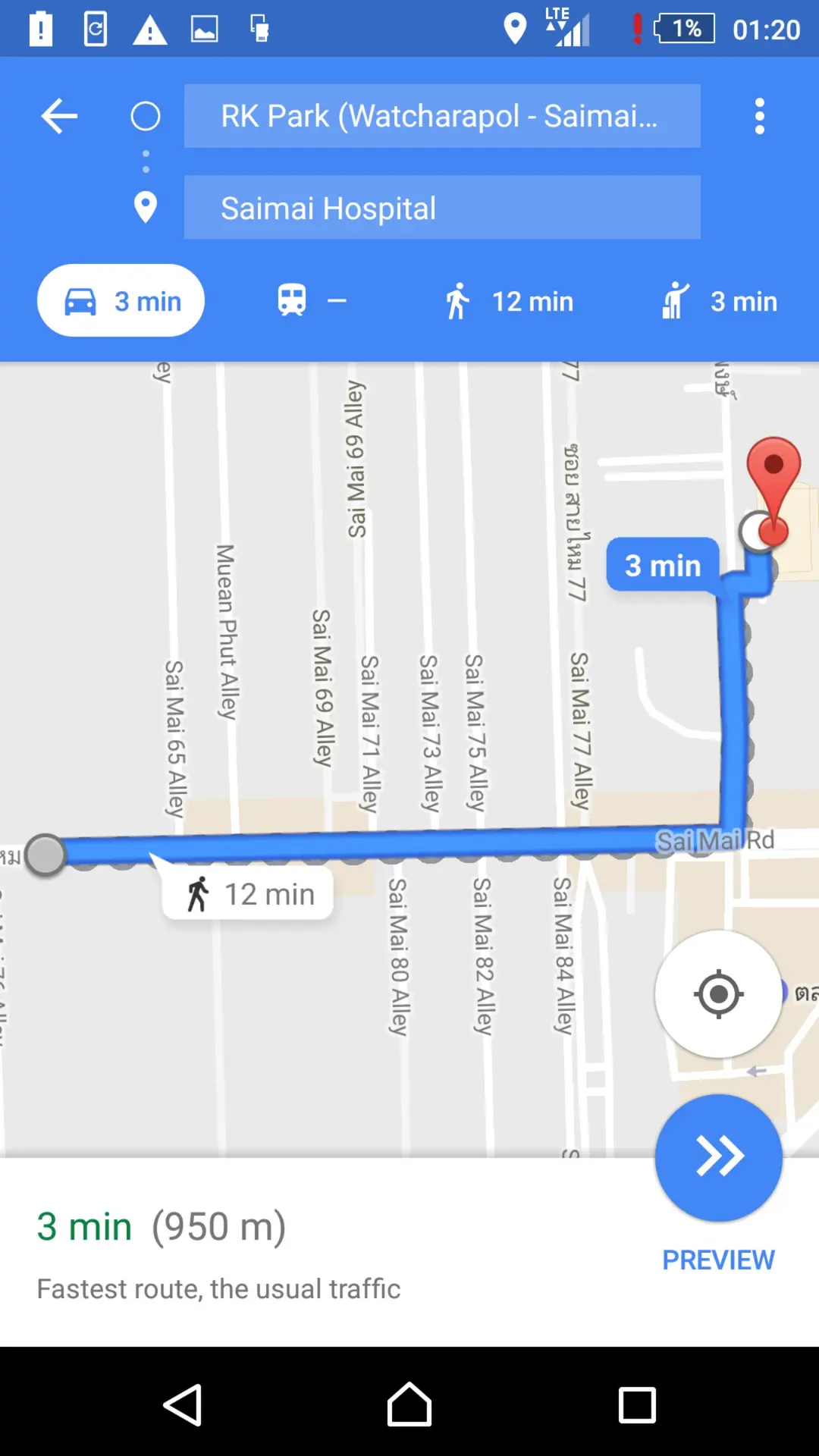The width and height of the screenshot is (819, 1456).
Task: Open the system recent apps view
Action: (637, 1404)
